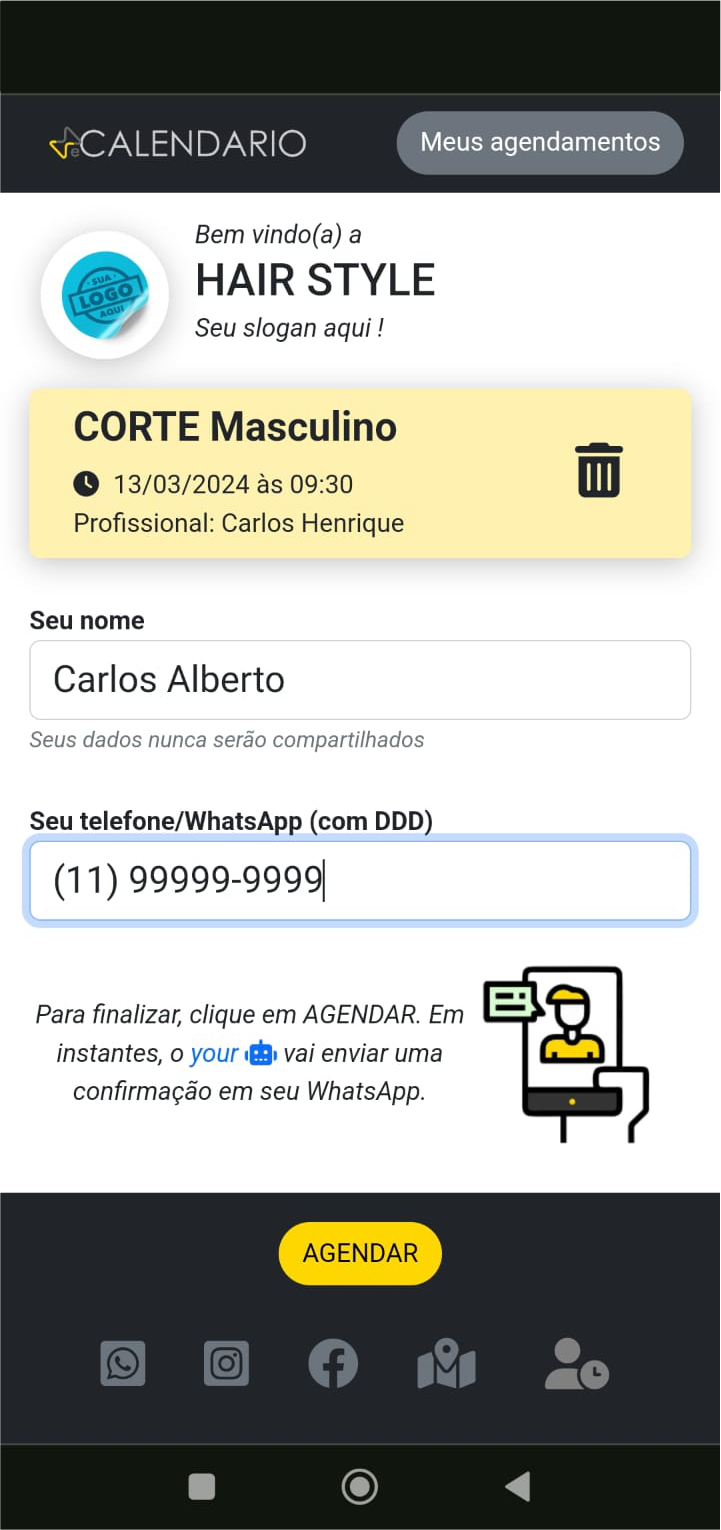The width and height of the screenshot is (721, 1530).
Task: Go to the system home screen
Action: (360, 1487)
